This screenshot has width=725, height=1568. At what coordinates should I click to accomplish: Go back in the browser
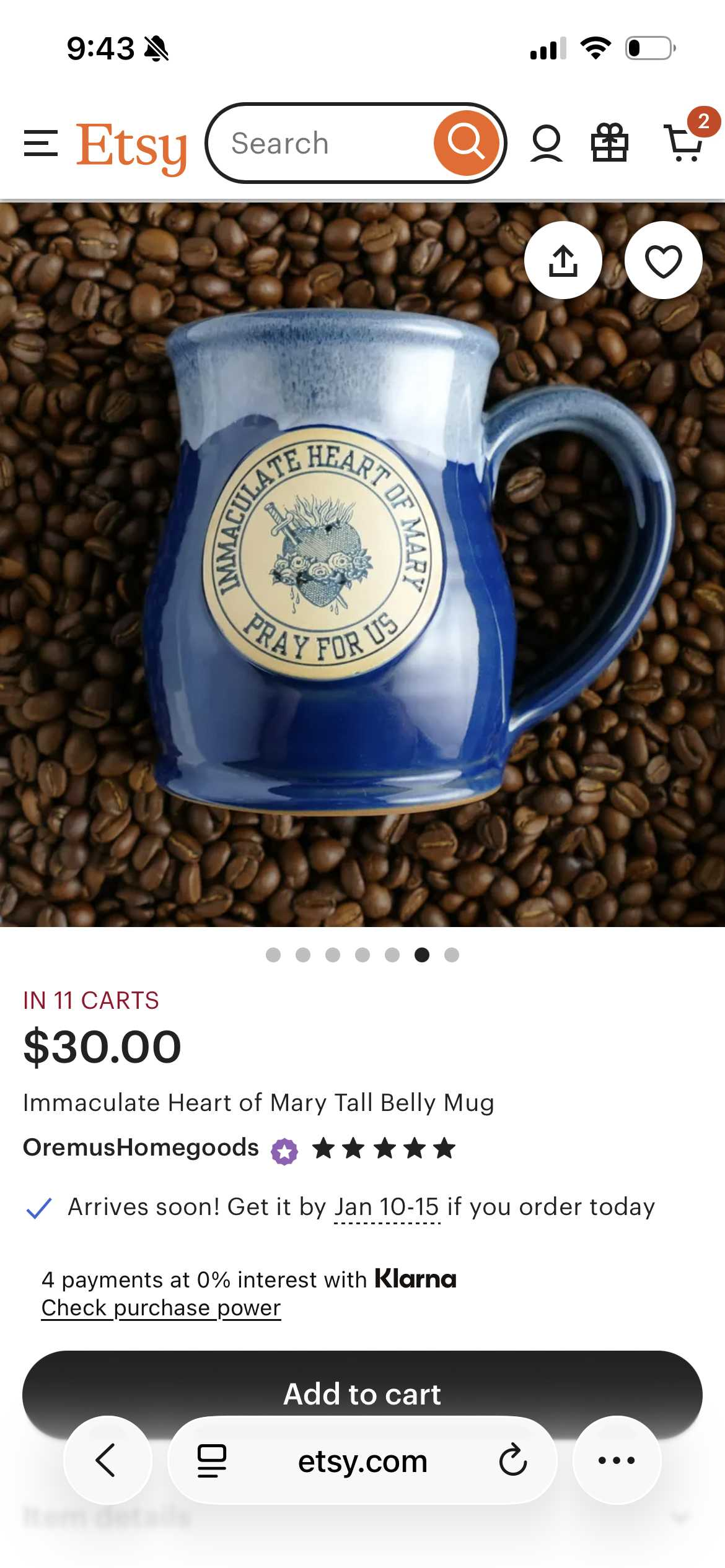point(107,1460)
